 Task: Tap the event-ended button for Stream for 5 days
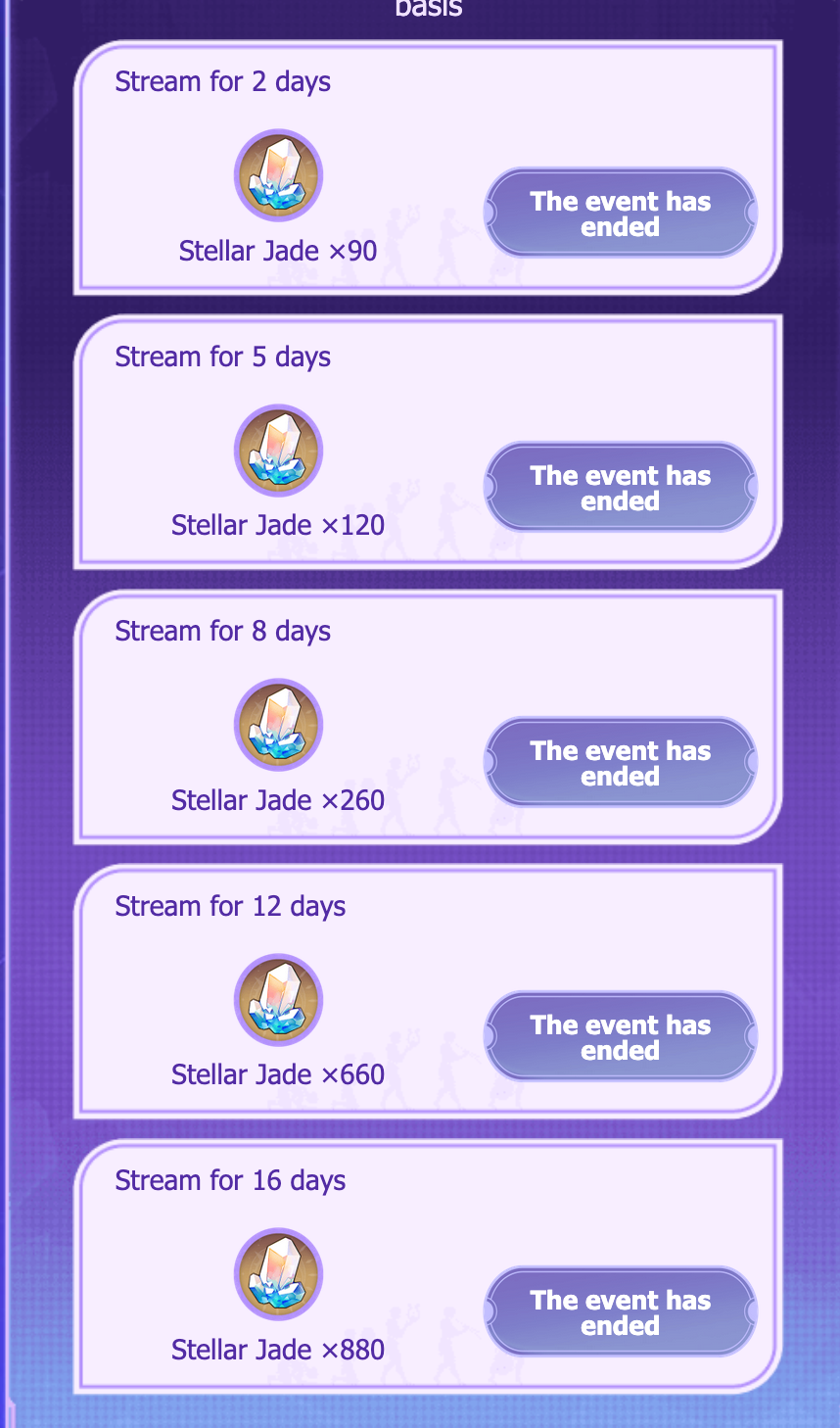point(621,487)
